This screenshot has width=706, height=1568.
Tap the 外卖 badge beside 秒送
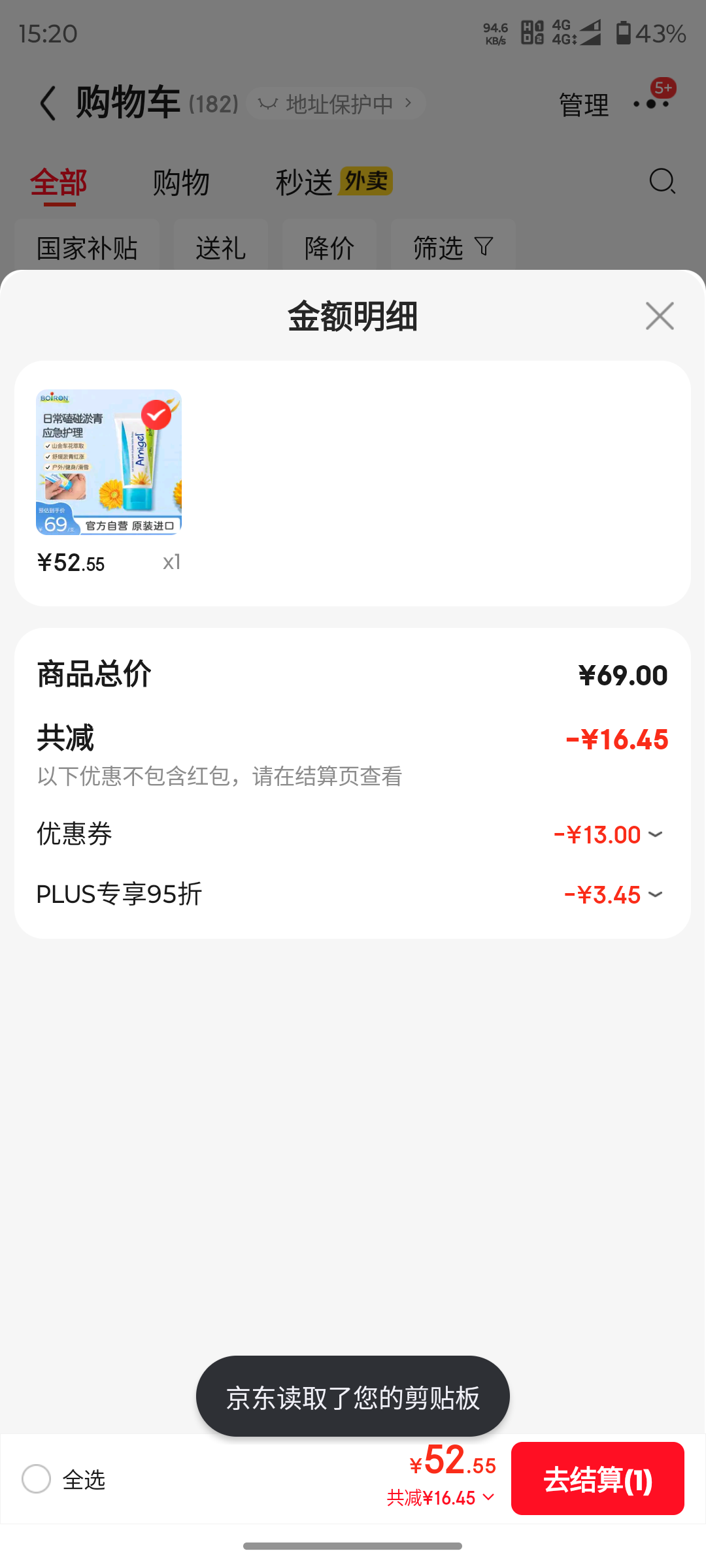coord(365,181)
